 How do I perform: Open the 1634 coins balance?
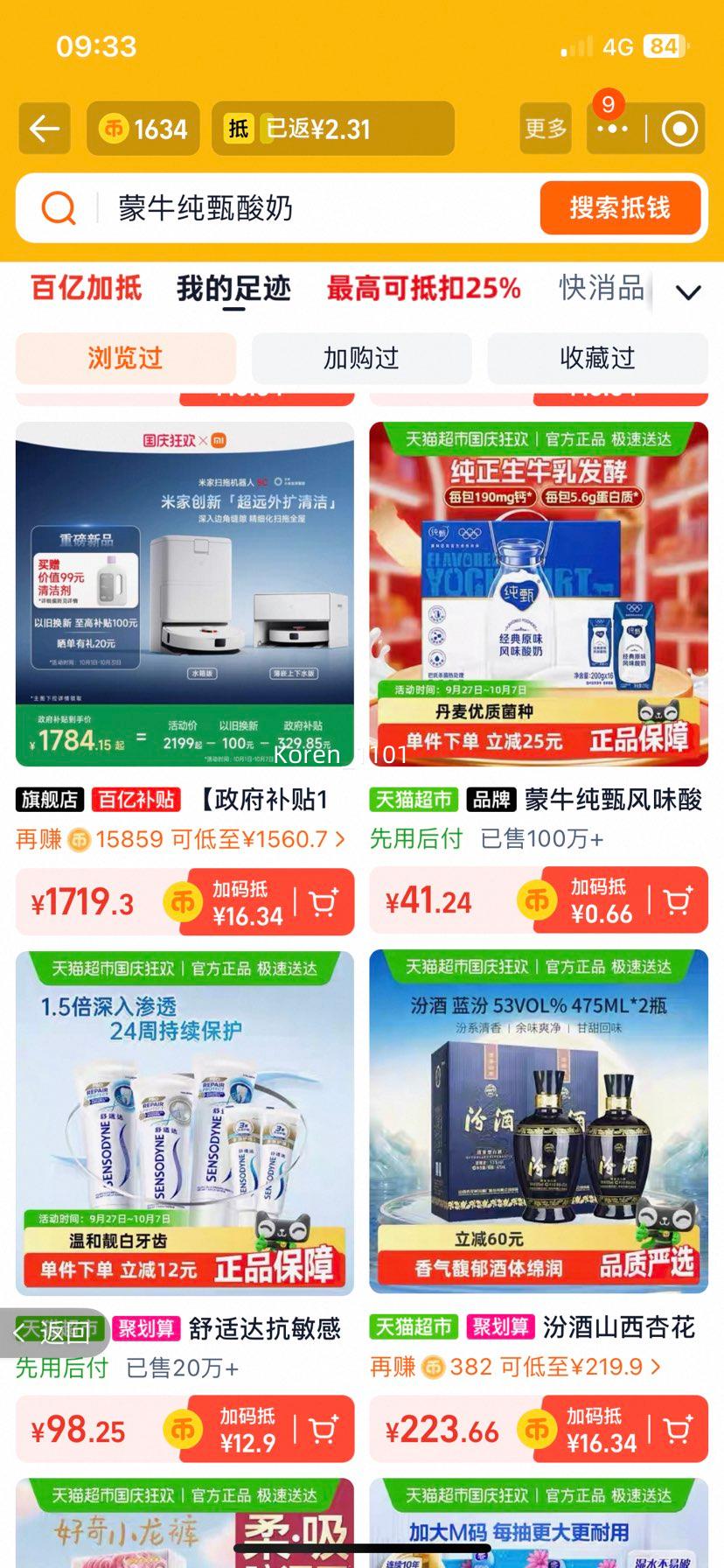(x=143, y=129)
